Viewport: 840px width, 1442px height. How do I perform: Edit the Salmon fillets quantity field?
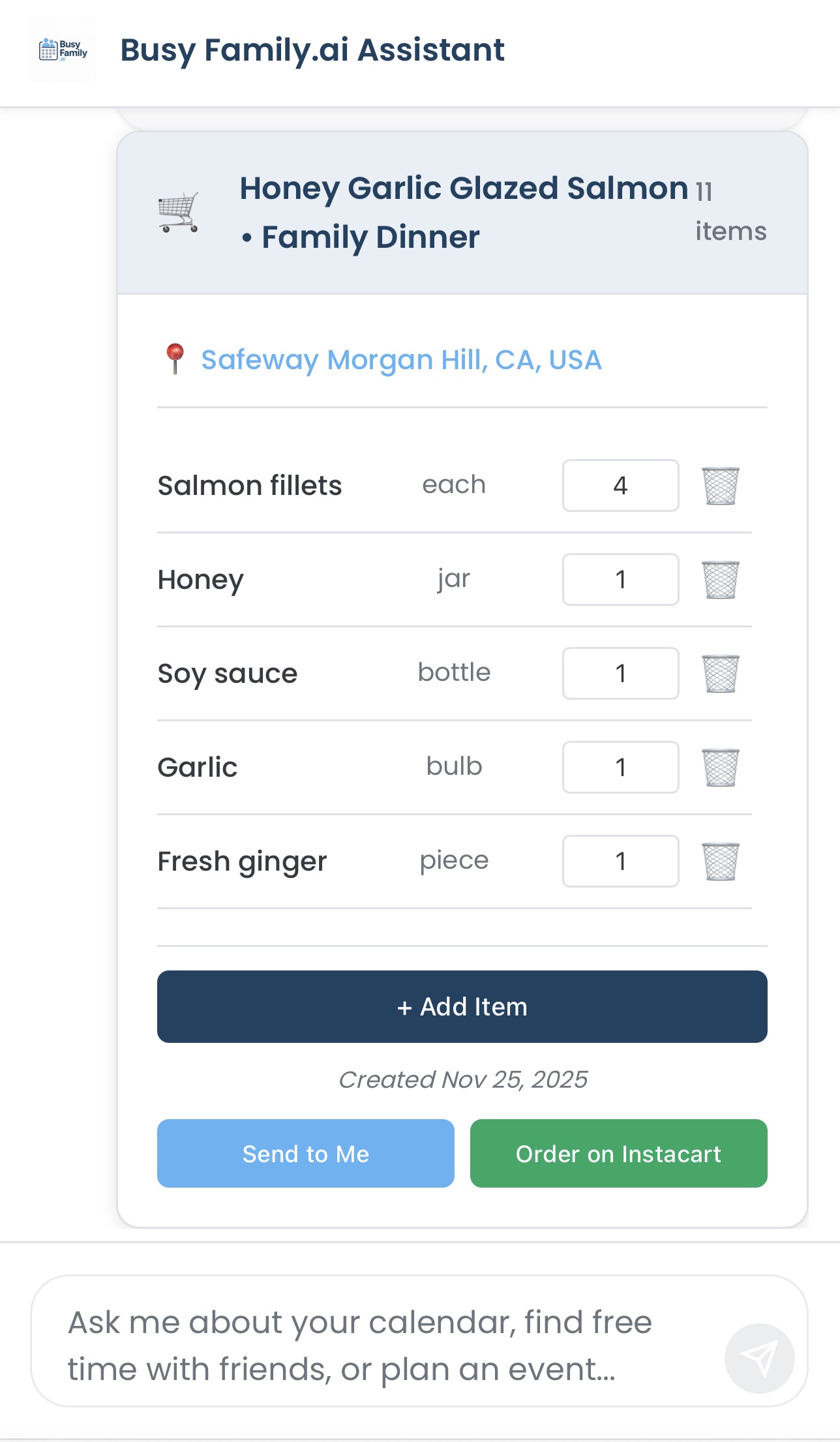(x=620, y=485)
